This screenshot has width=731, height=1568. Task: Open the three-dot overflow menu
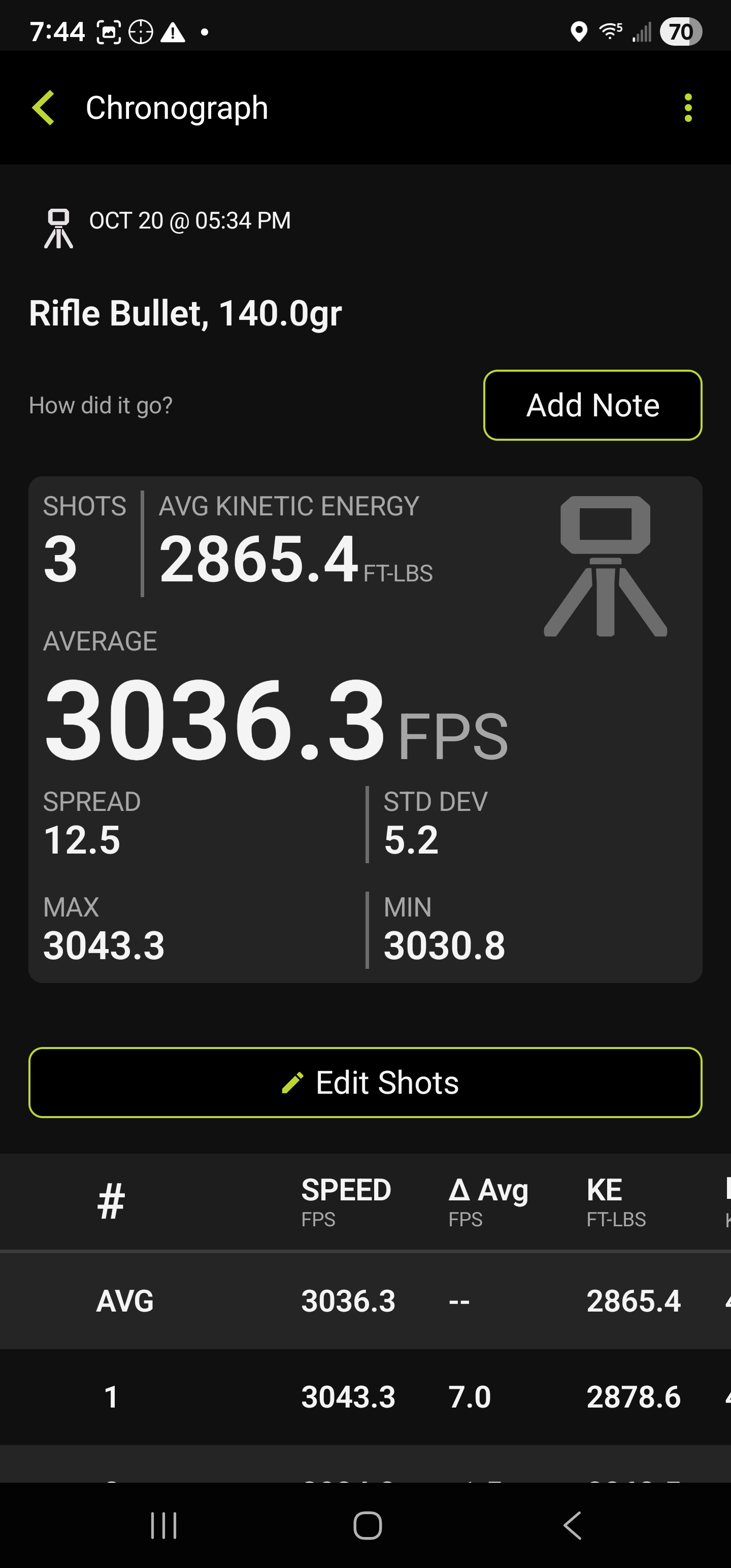(688, 108)
